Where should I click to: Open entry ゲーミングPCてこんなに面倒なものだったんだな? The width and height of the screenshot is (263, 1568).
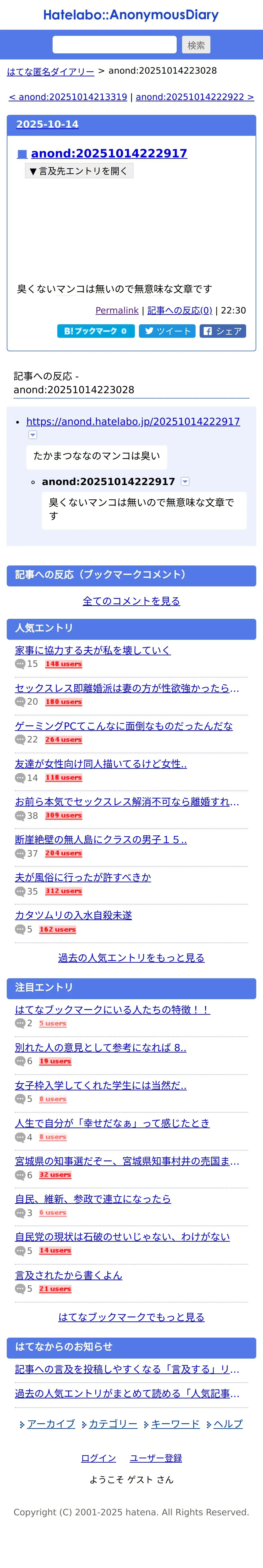[x=123, y=726]
